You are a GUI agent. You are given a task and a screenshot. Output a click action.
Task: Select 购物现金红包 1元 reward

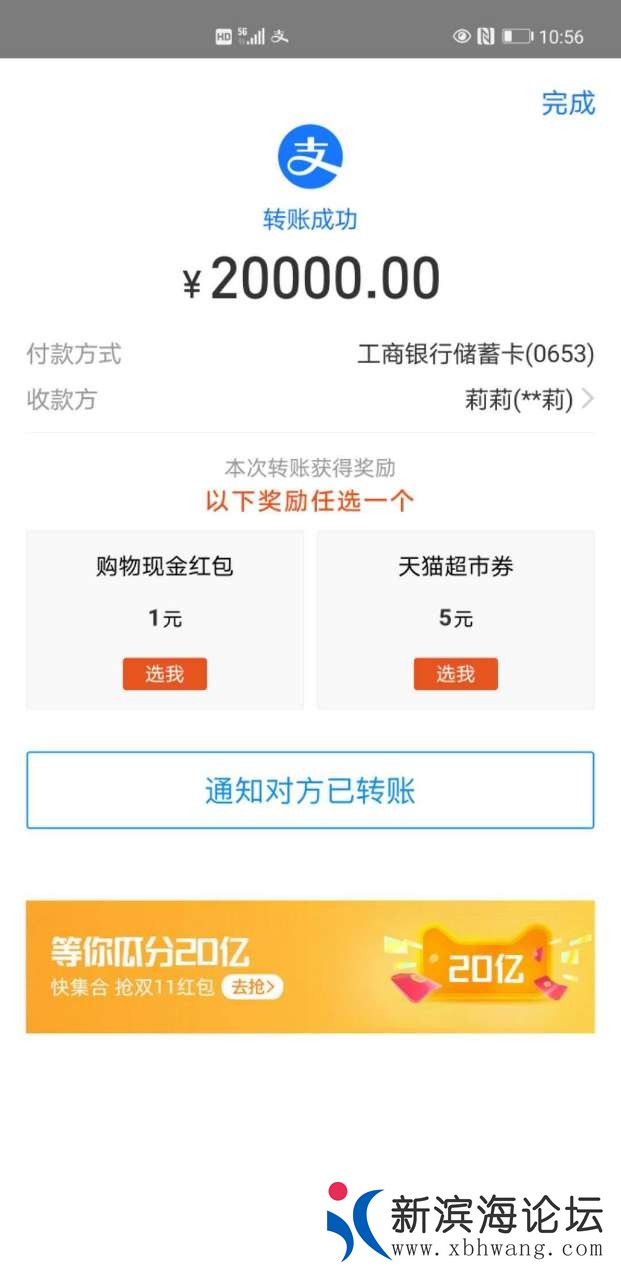[x=165, y=674]
